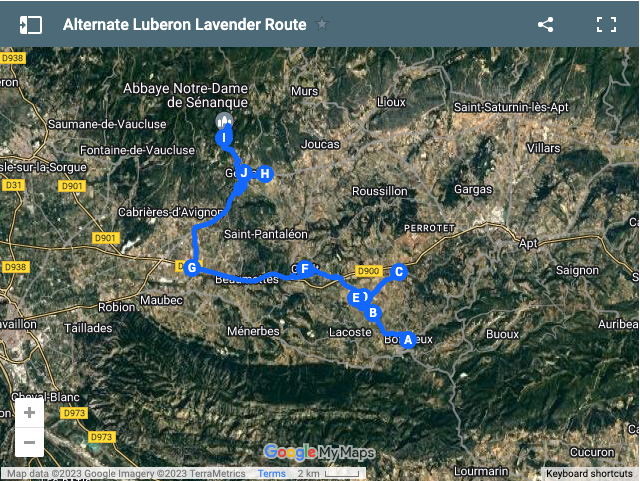Select waypoint marker B on the route
This screenshot has width=640, height=481.
click(x=373, y=313)
